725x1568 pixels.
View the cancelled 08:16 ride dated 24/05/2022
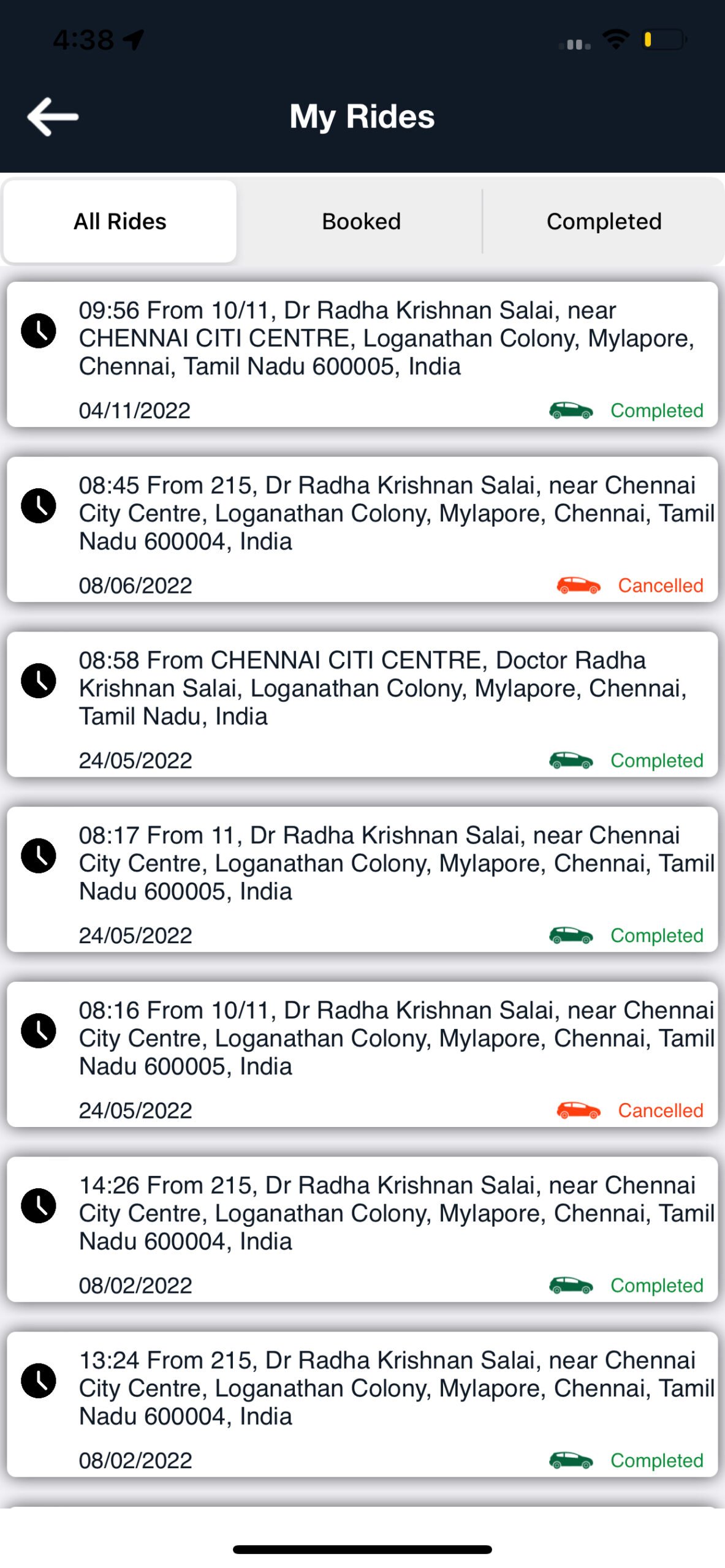pyautogui.click(x=362, y=1055)
